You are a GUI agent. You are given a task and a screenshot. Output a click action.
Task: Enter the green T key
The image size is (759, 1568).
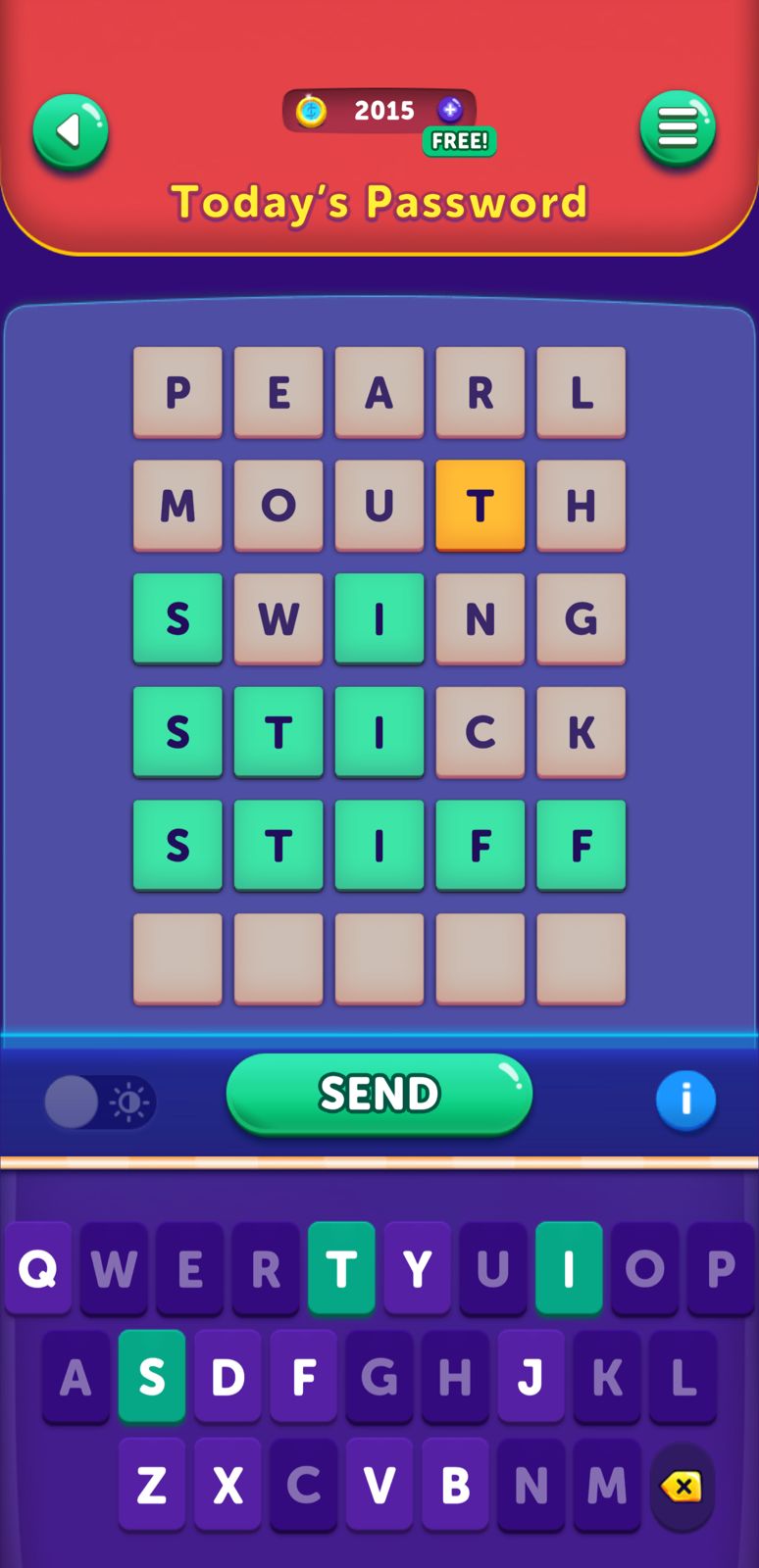pyautogui.click(x=341, y=1269)
